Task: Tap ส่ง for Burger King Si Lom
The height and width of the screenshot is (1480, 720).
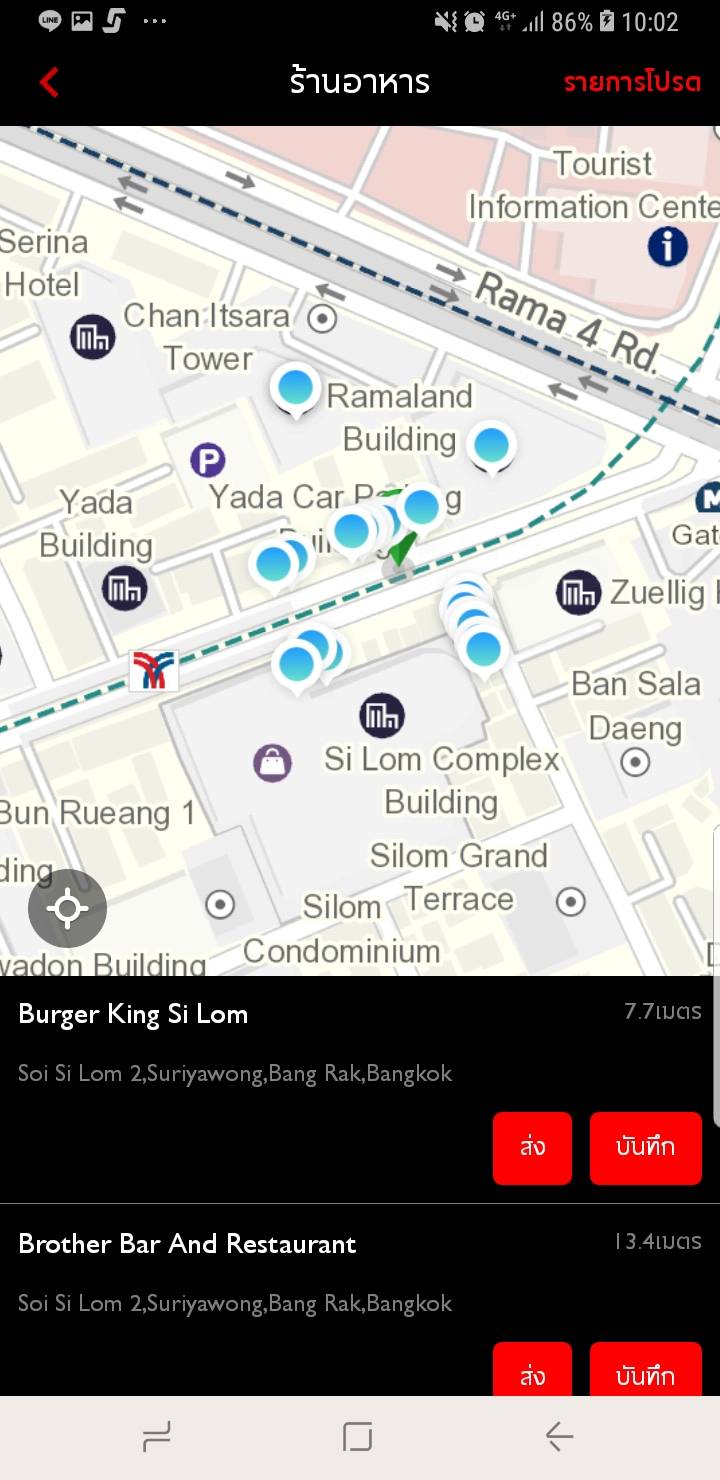Action: 532,1147
